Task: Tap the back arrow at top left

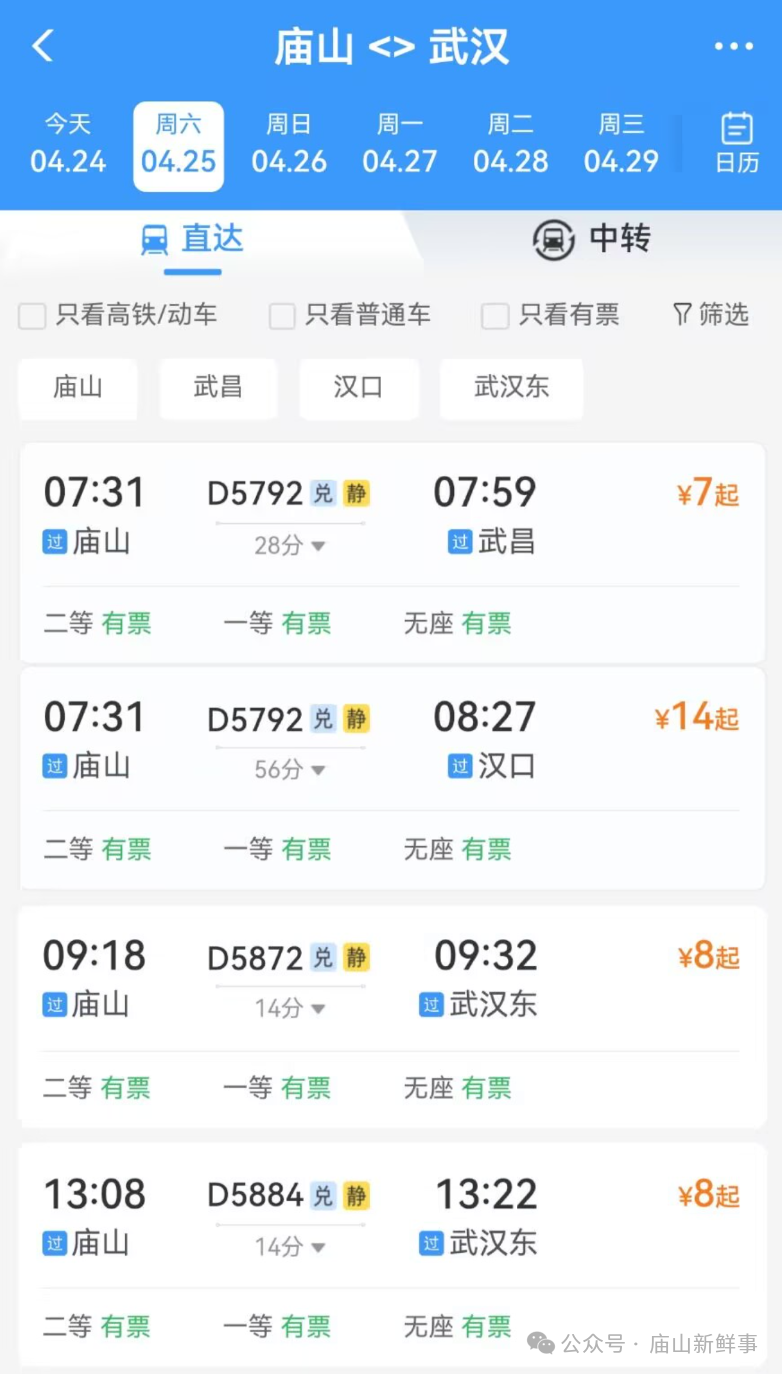Action: point(42,45)
